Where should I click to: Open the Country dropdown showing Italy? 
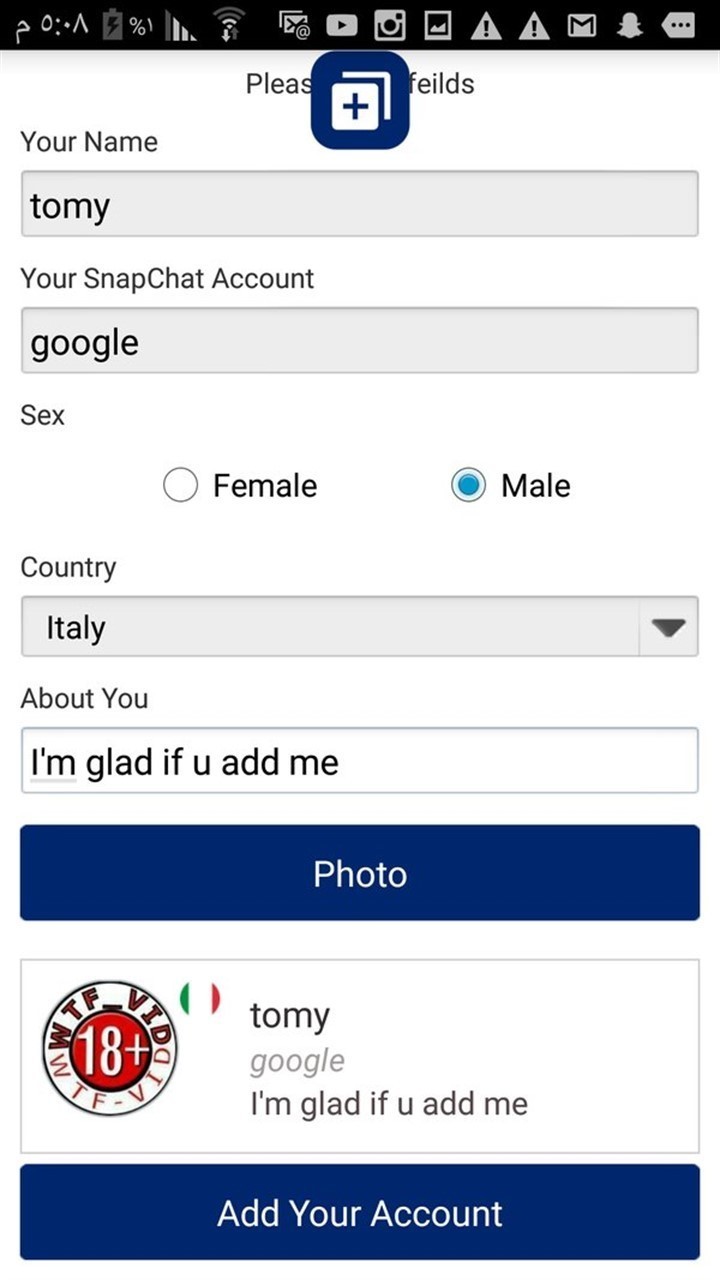pos(360,627)
